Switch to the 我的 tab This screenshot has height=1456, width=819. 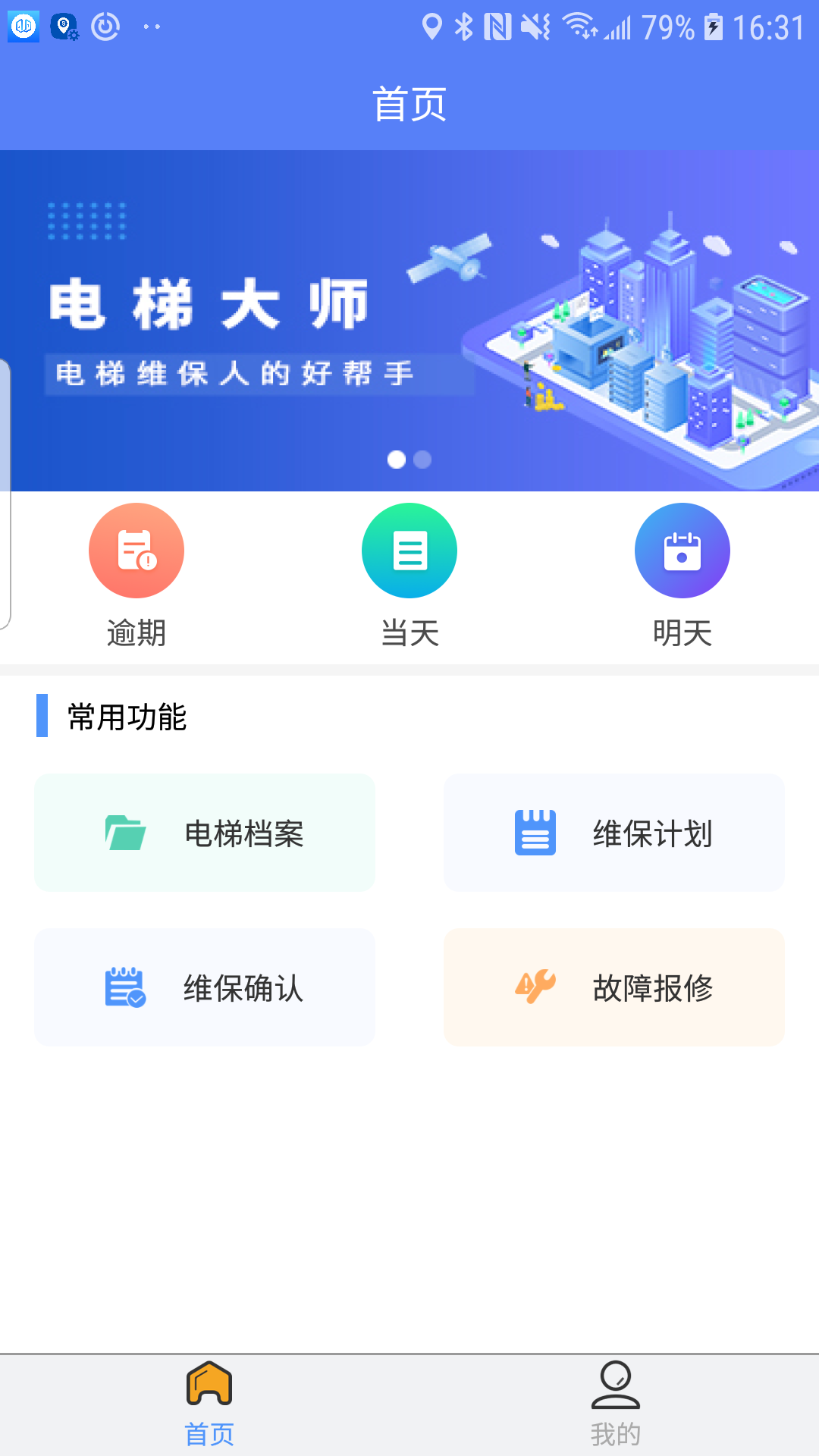pyautogui.click(x=615, y=1404)
